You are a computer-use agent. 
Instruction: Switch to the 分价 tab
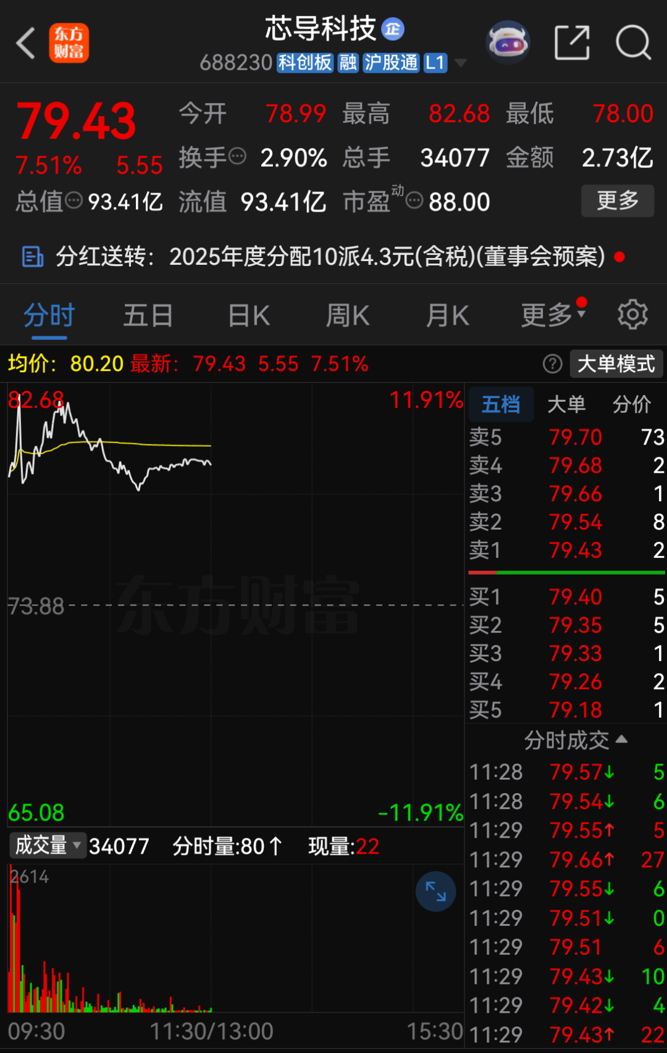[x=631, y=404]
